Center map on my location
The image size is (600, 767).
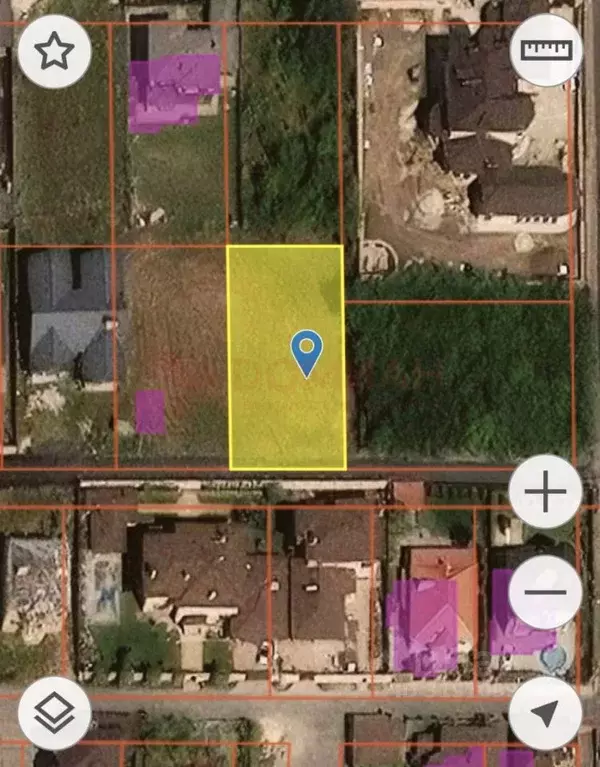(545, 713)
